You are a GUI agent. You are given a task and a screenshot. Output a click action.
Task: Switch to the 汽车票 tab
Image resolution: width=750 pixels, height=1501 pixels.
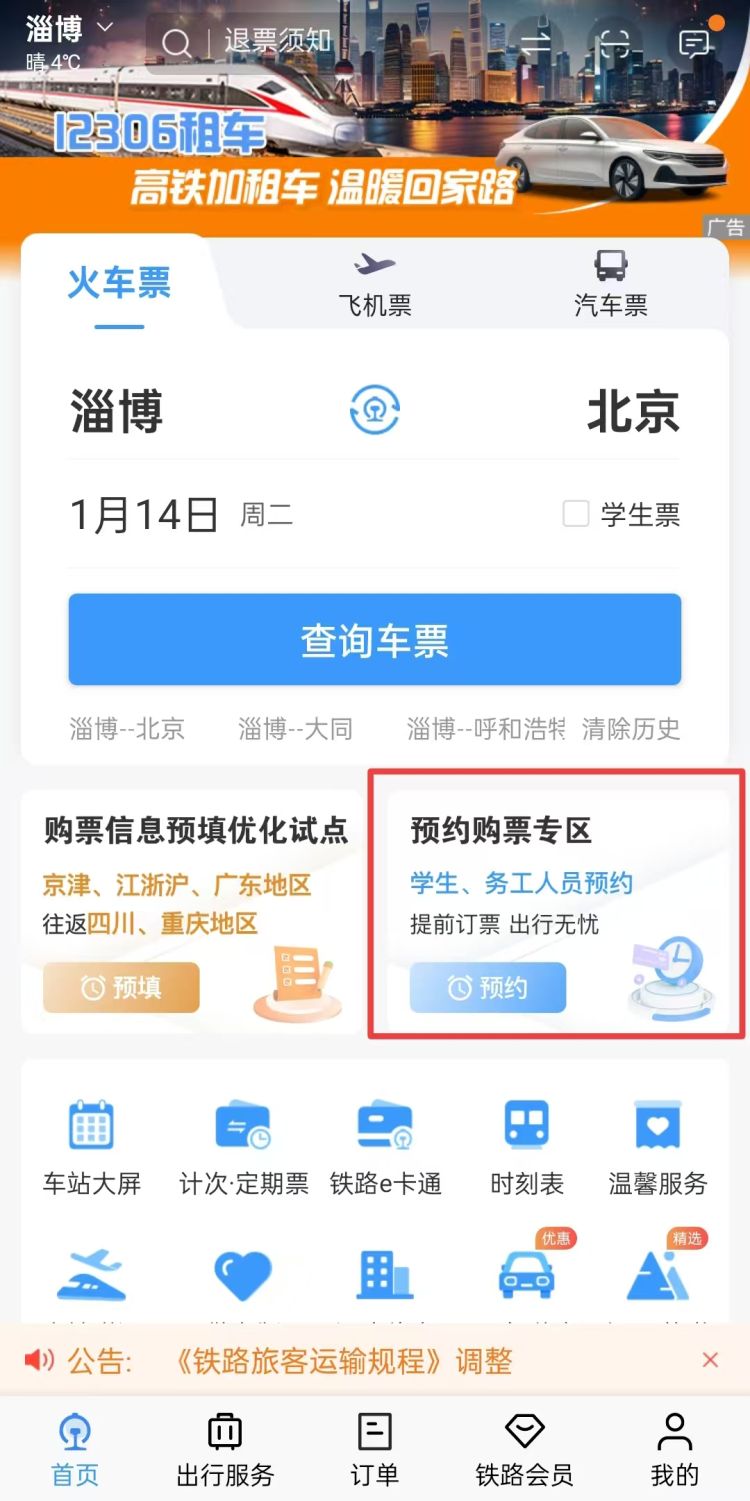(x=610, y=285)
